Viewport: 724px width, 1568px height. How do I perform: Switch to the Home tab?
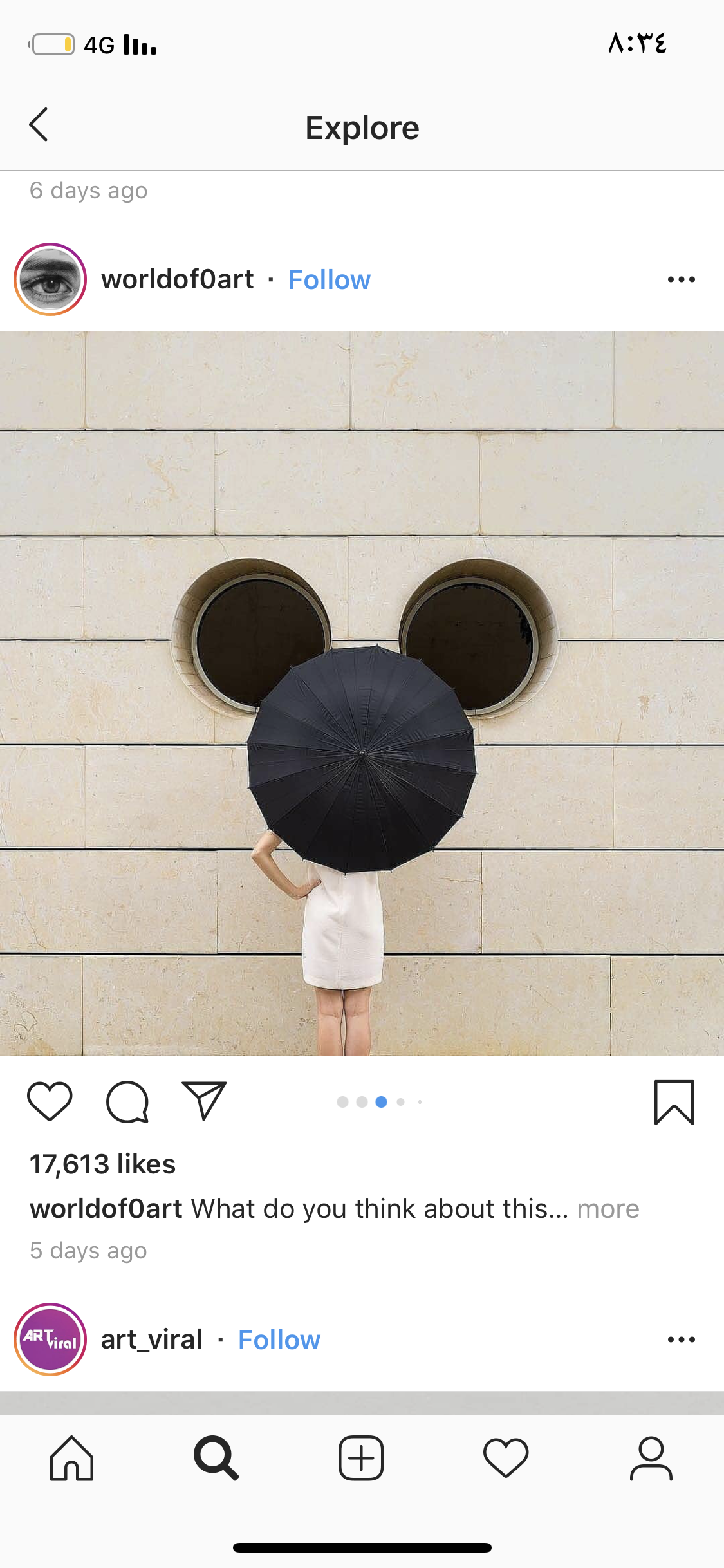pos(71,1459)
